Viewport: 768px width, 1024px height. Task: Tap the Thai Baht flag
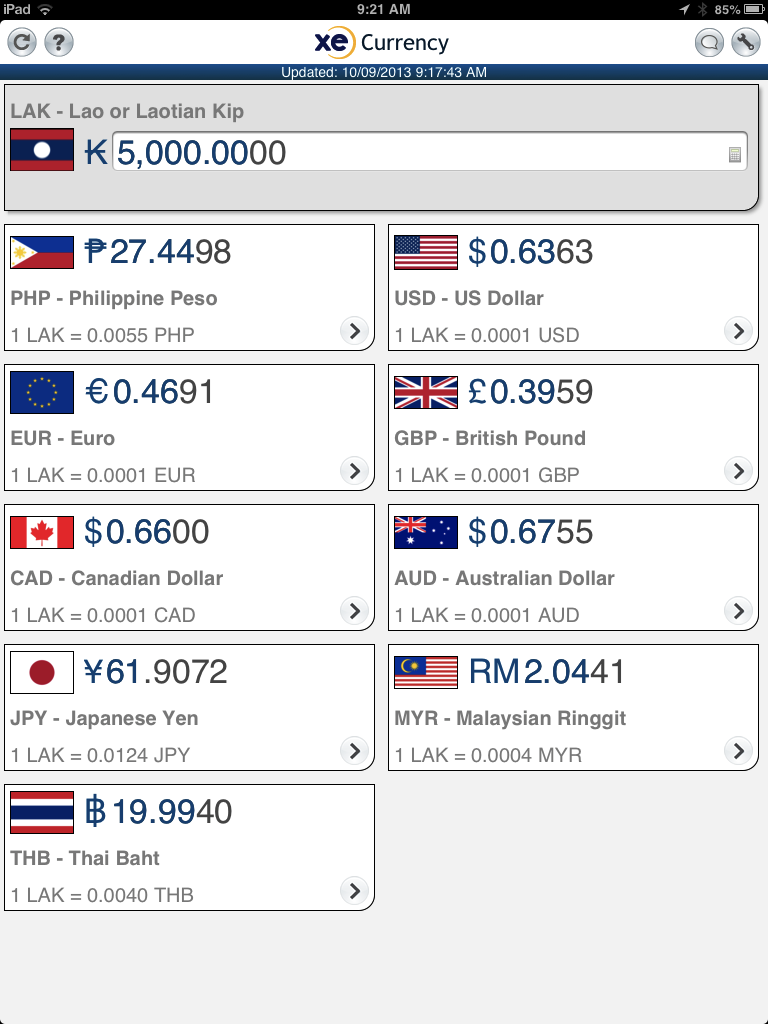[x=39, y=812]
